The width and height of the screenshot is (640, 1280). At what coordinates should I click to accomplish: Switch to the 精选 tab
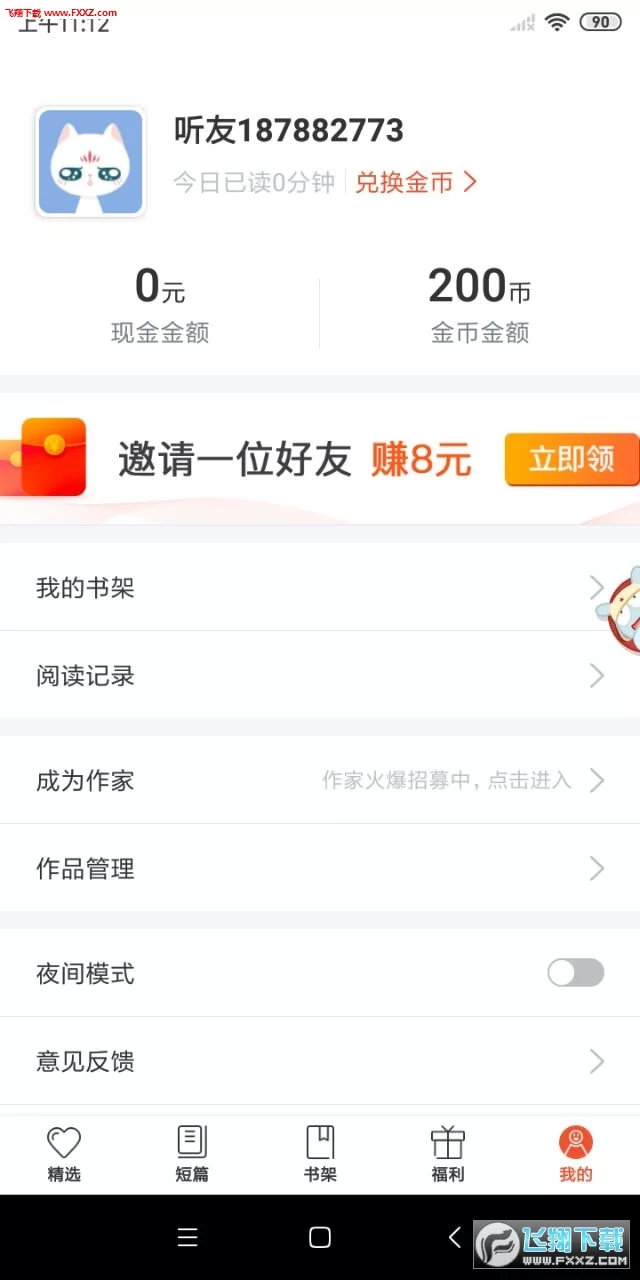pos(64,1154)
